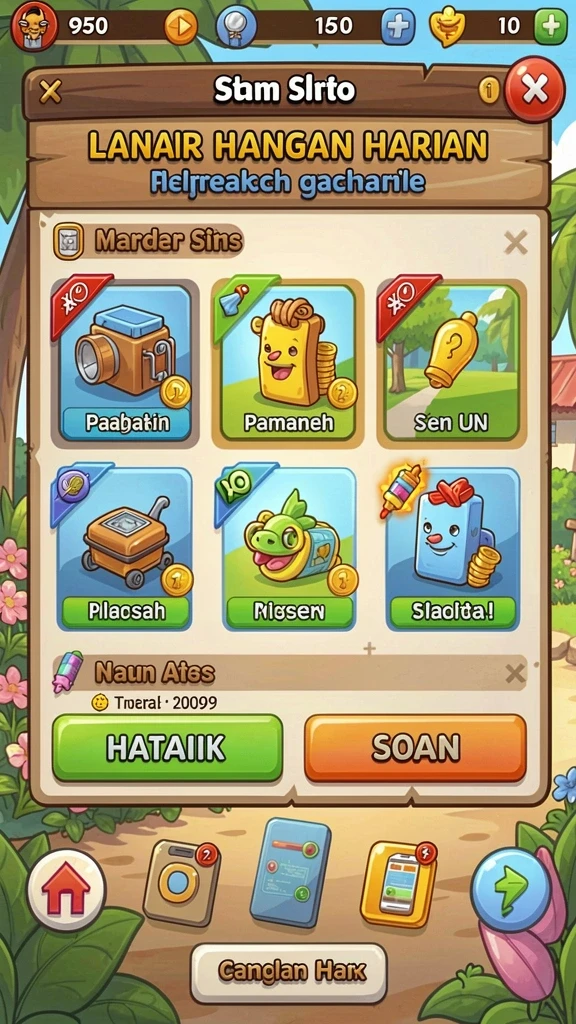Go to the home screen button
The image size is (576, 1024).
tap(66, 890)
